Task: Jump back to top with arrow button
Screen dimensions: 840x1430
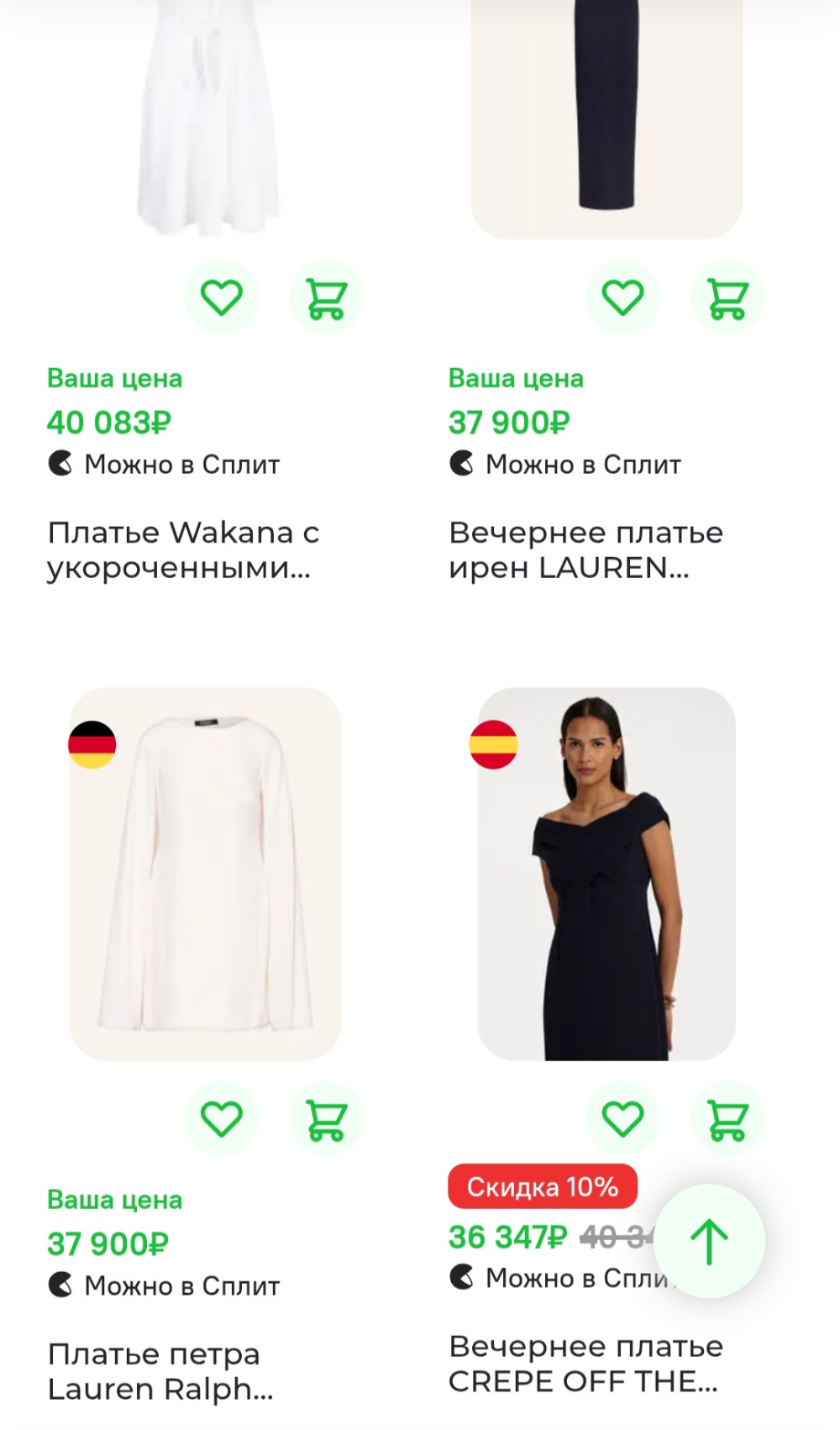Action: point(709,1241)
